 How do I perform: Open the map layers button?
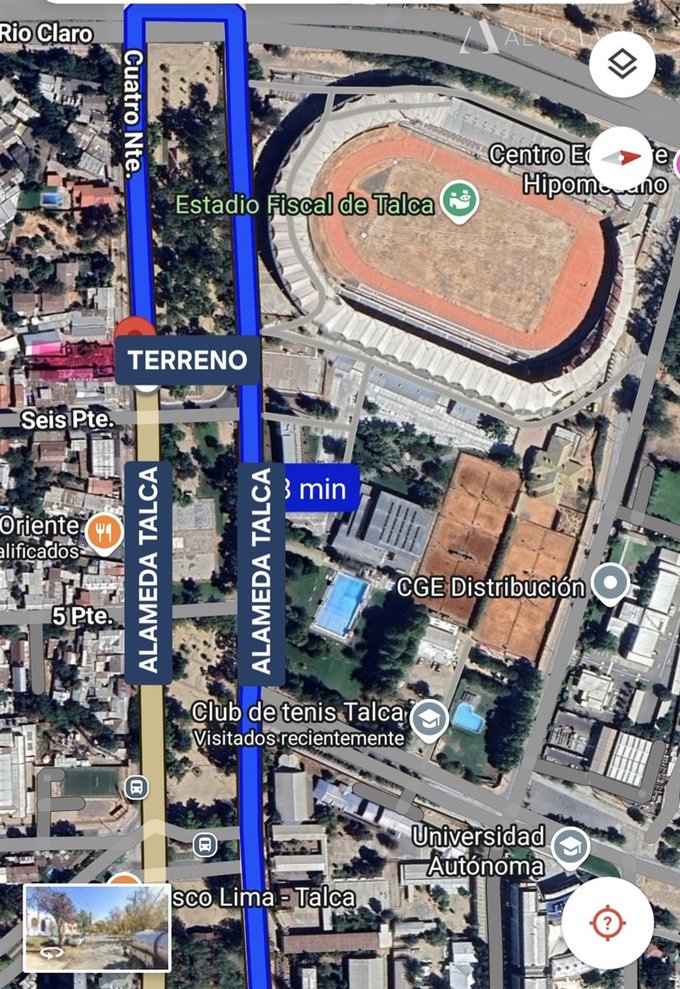tap(622, 65)
